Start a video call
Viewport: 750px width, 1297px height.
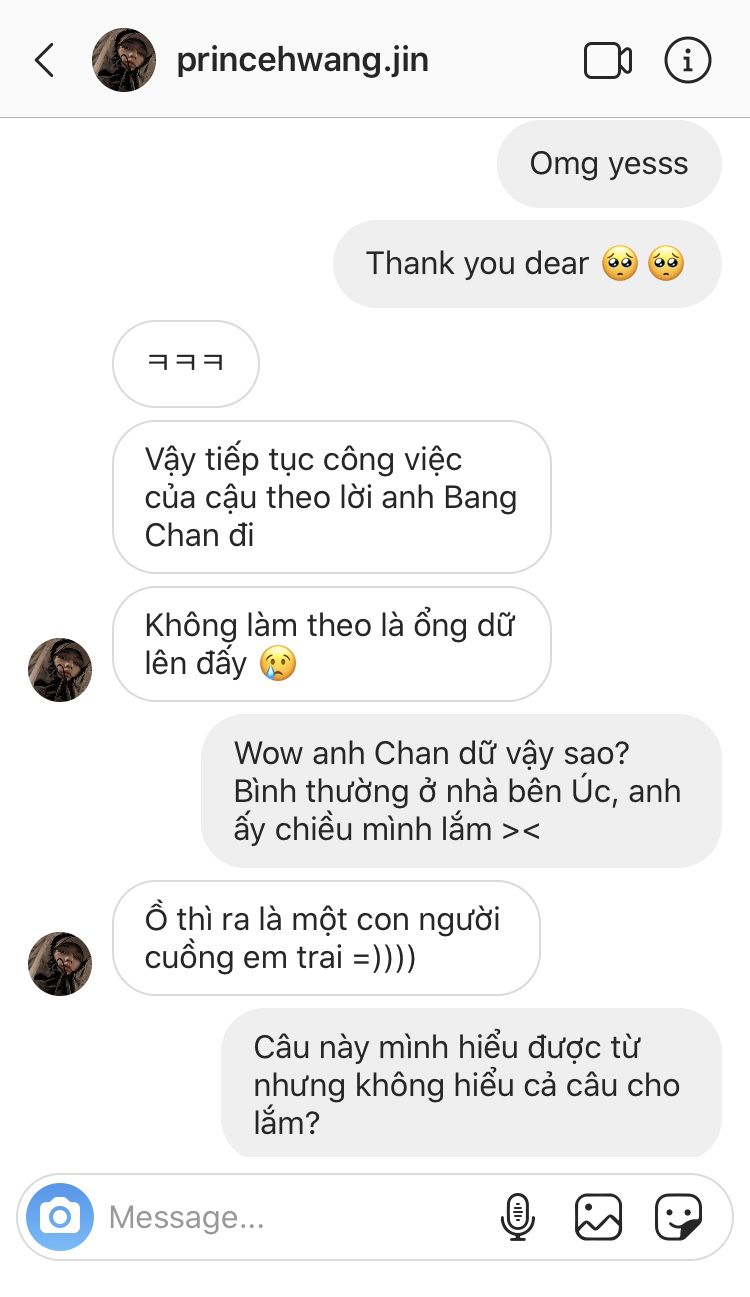click(x=607, y=61)
